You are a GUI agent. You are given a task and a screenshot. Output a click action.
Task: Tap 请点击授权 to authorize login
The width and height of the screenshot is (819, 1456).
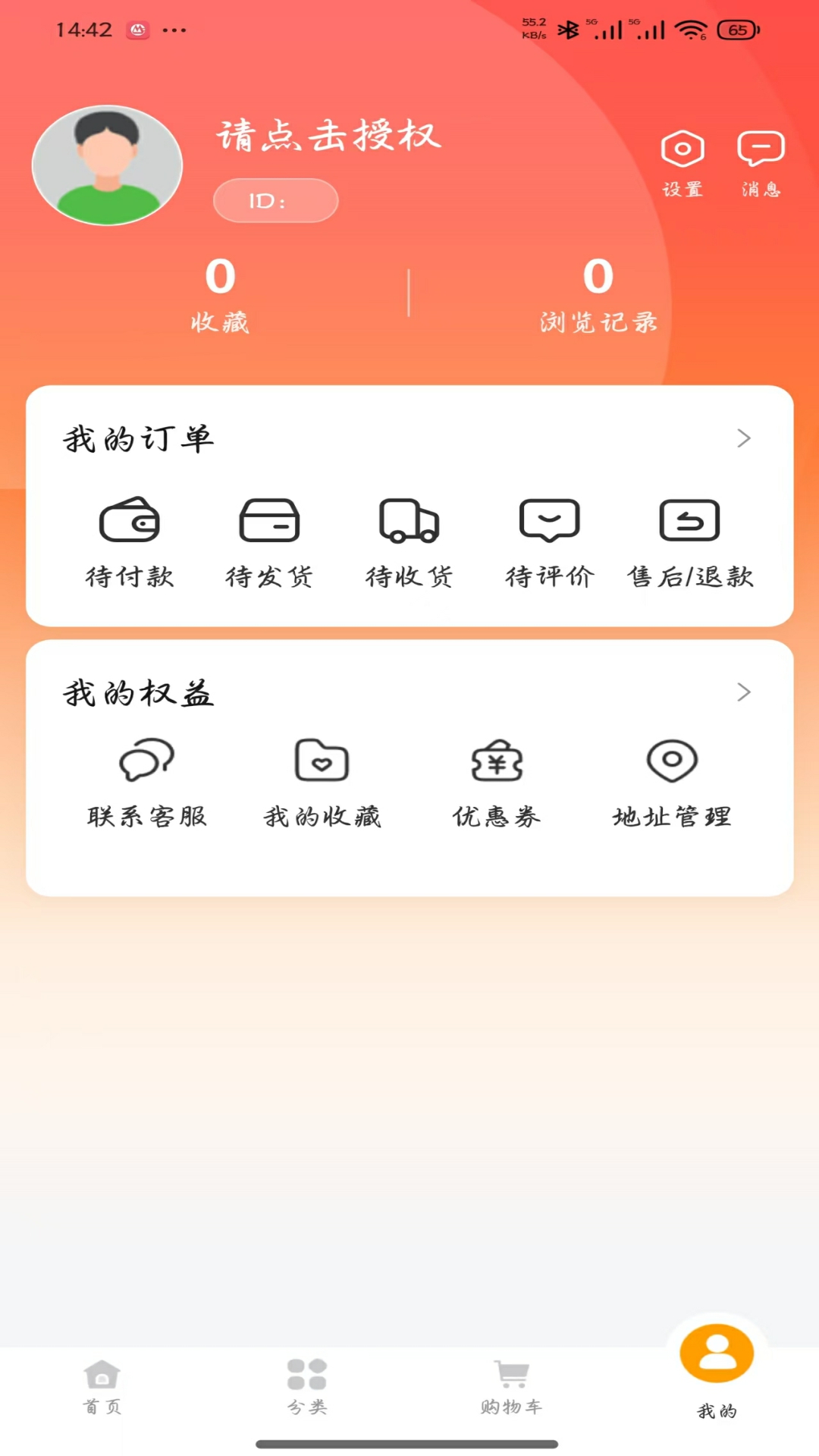tap(329, 136)
